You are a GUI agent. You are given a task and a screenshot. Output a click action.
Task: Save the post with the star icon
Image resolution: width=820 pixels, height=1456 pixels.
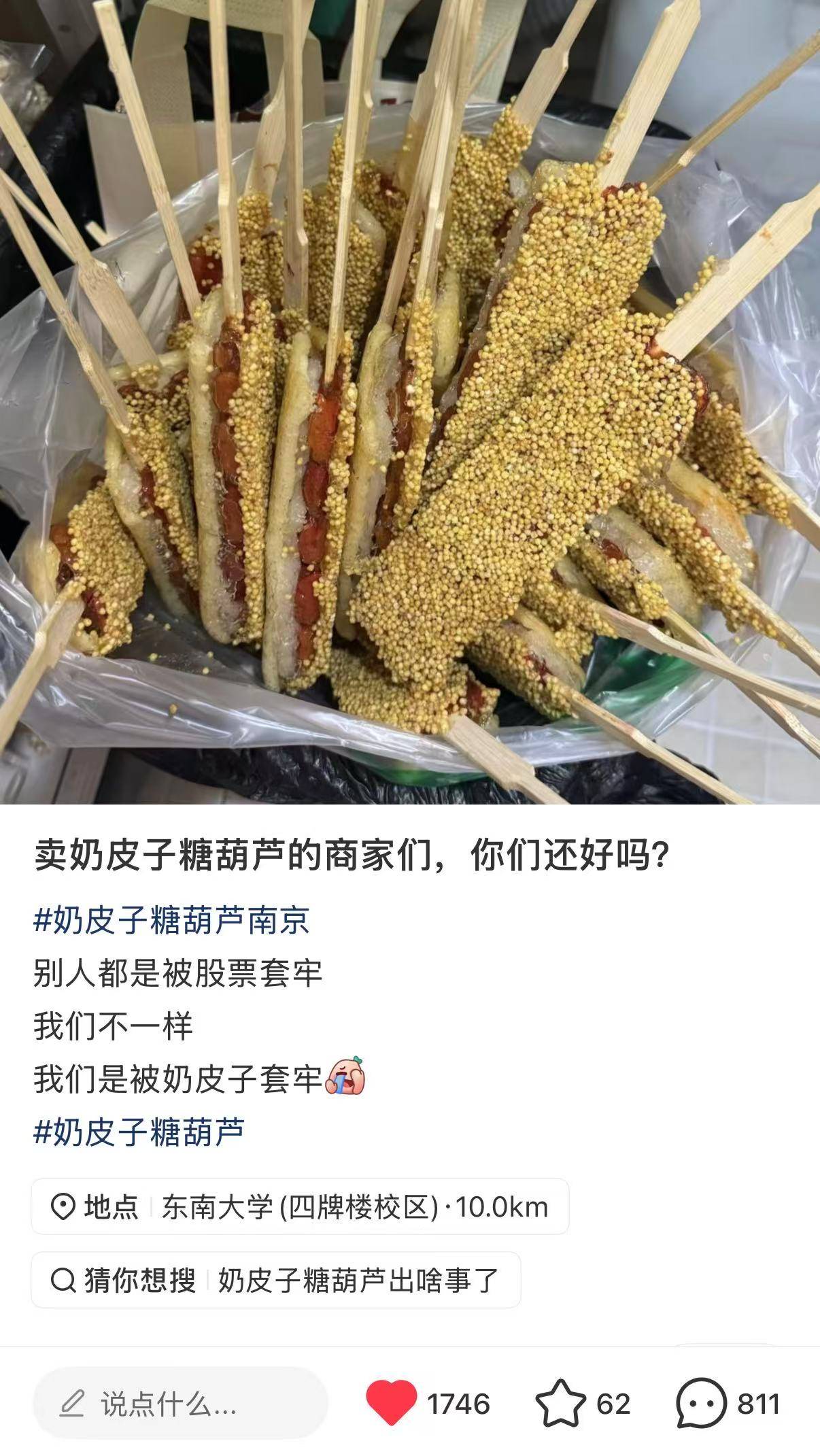560,1403
